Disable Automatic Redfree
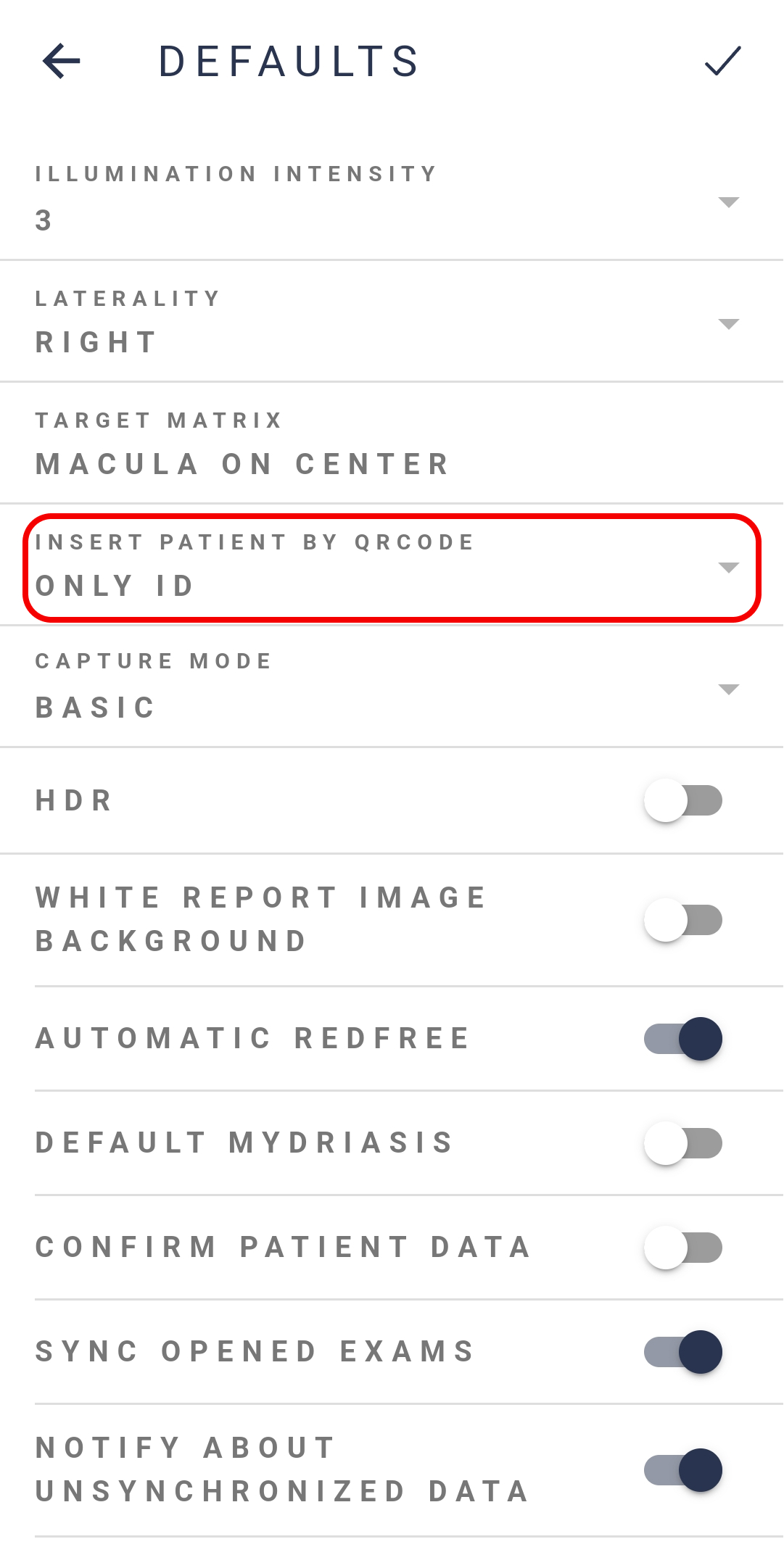The height and width of the screenshot is (1568, 784). pyautogui.click(x=683, y=1039)
